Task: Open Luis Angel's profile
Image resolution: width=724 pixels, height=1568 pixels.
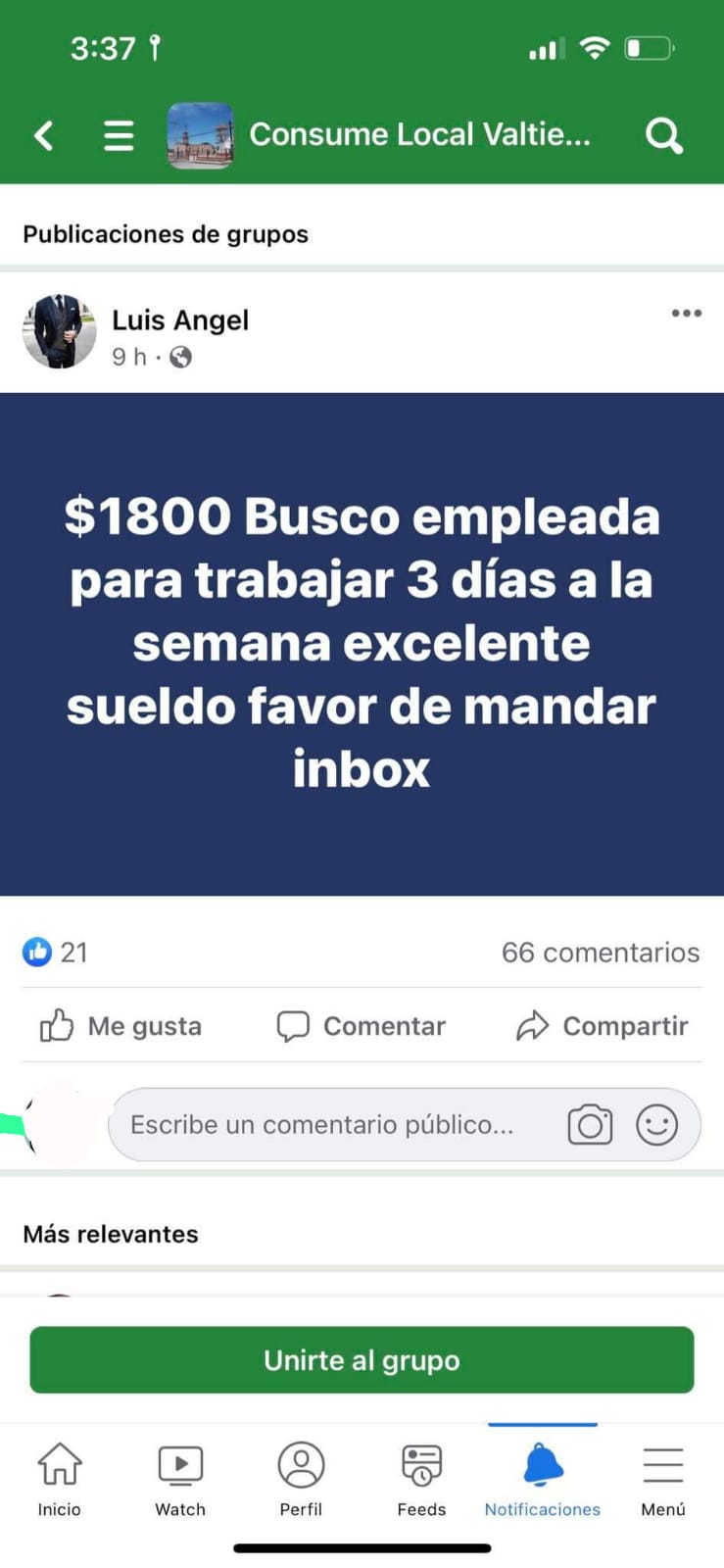Action: [x=180, y=320]
